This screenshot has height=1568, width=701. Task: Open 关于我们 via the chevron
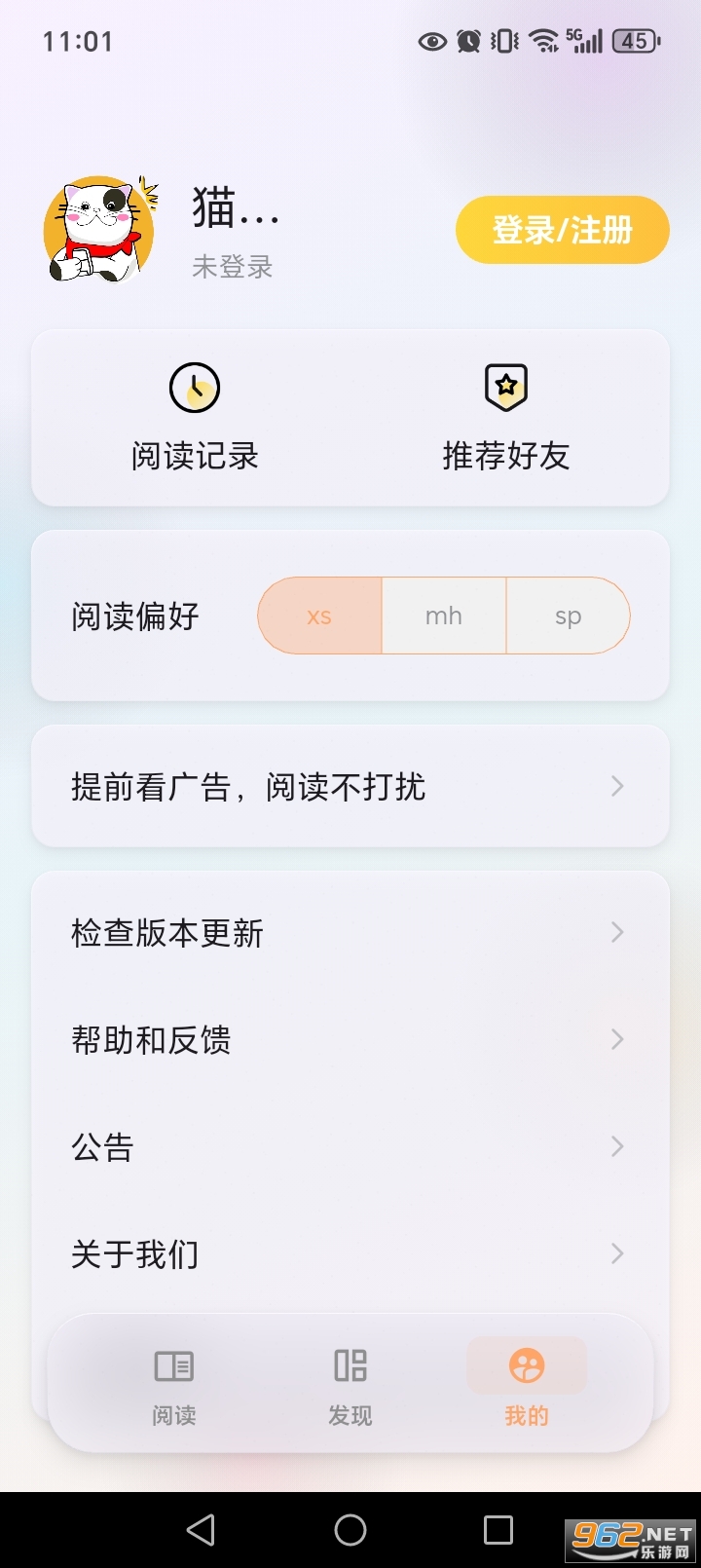pos(616,1254)
